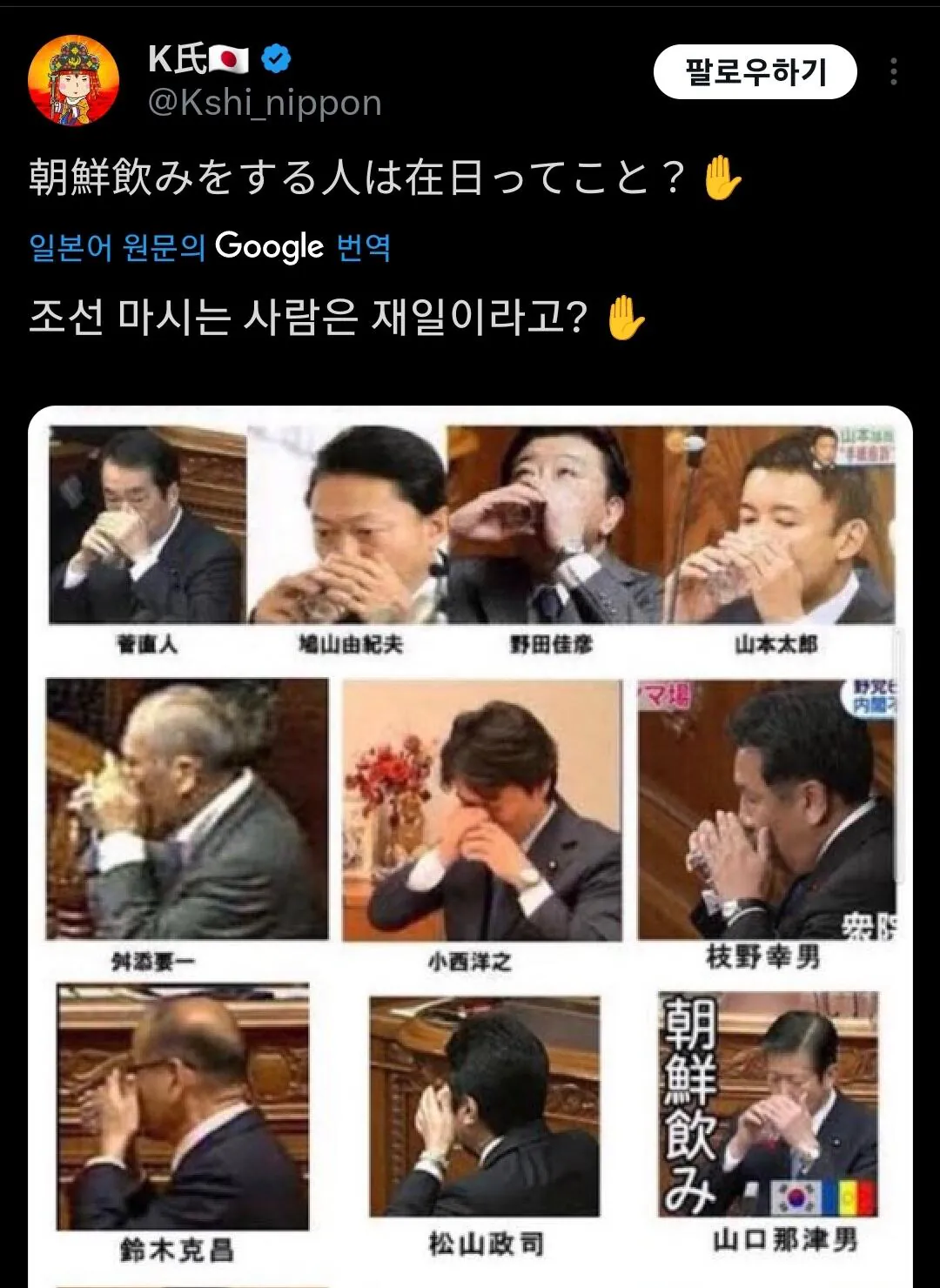Open the @Kshi_nippon profile handle
The height and width of the screenshot is (1288, 940).
click(x=265, y=103)
